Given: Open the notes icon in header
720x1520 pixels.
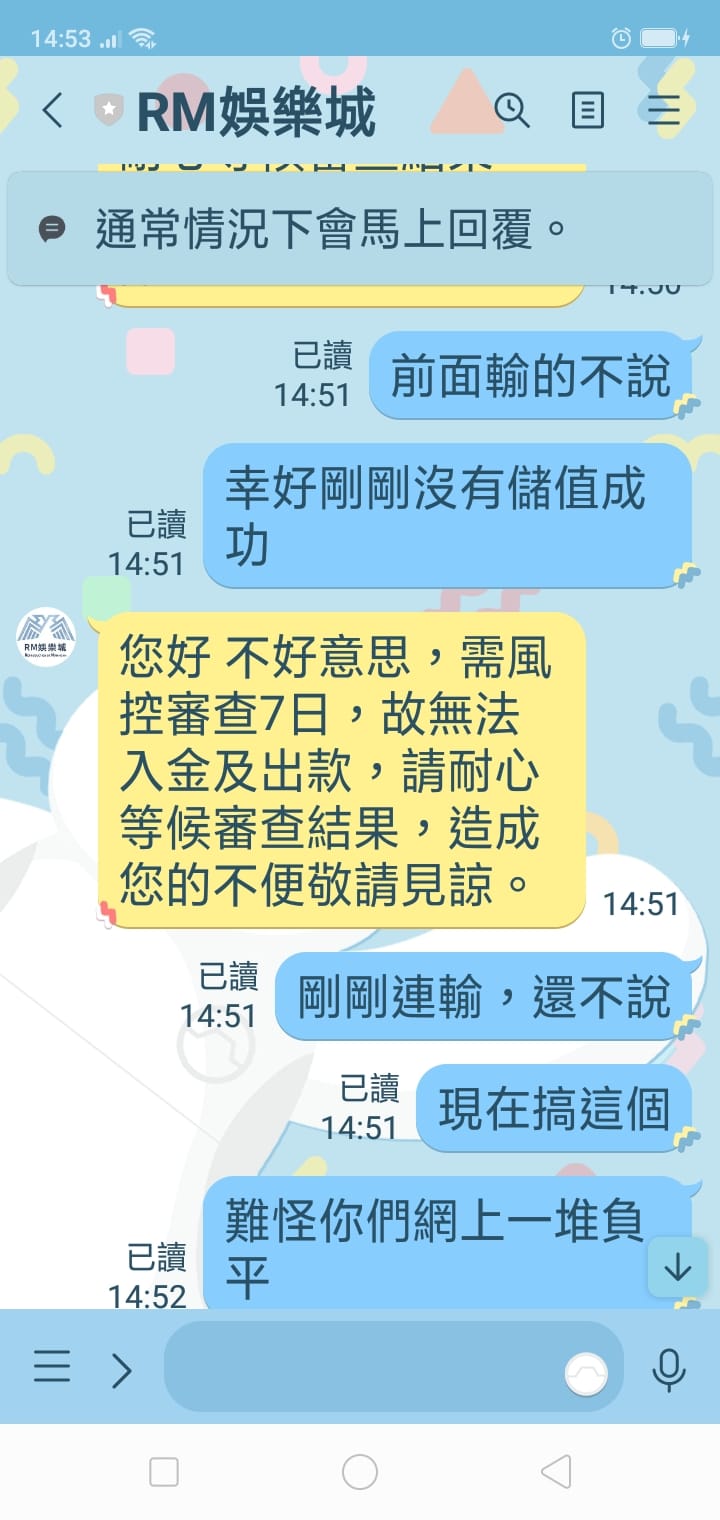Looking at the screenshot, I should coord(587,110).
